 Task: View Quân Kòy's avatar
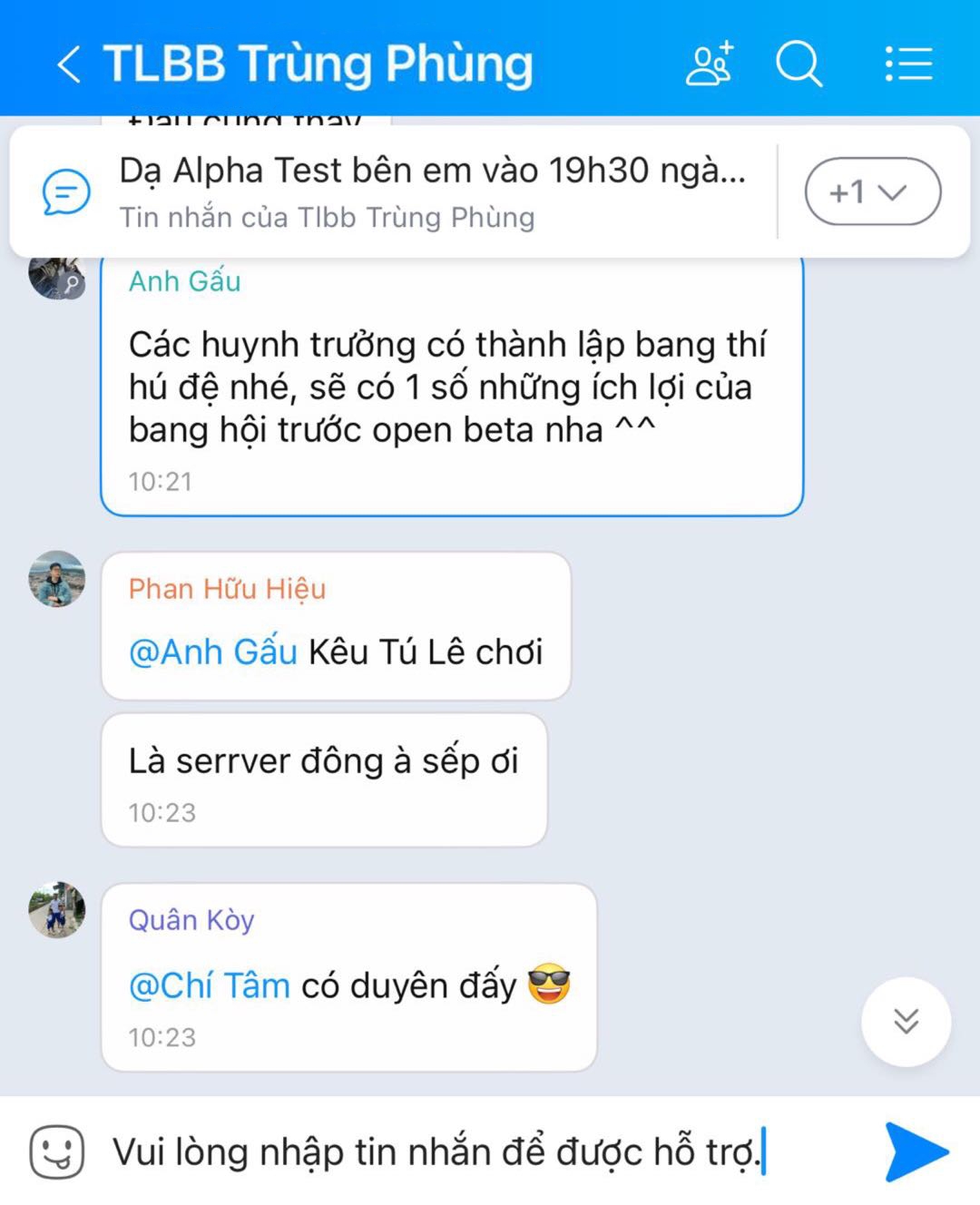(x=56, y=909)
